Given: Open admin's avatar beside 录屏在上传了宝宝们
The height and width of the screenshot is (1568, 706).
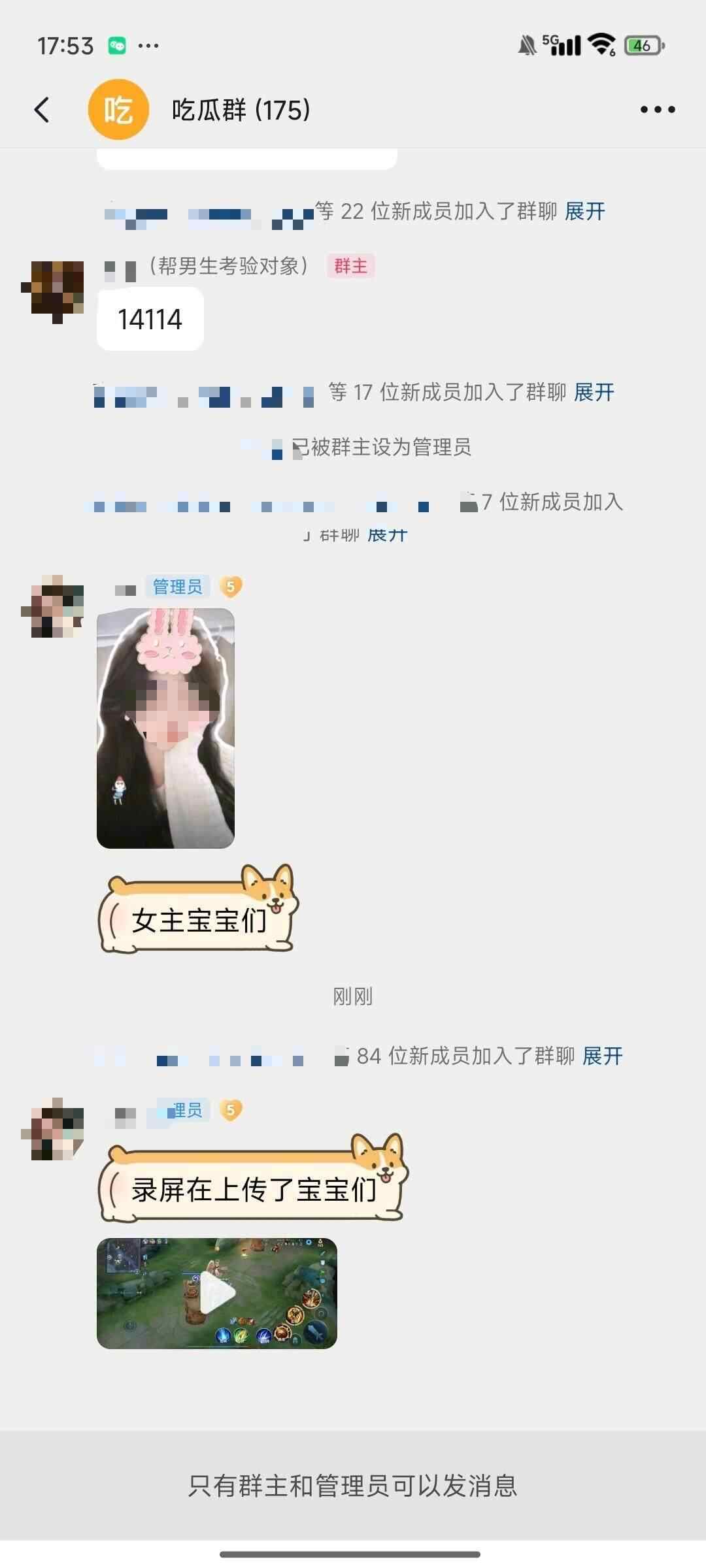Looking at the screenshot, I should (x=53, y=1129).
